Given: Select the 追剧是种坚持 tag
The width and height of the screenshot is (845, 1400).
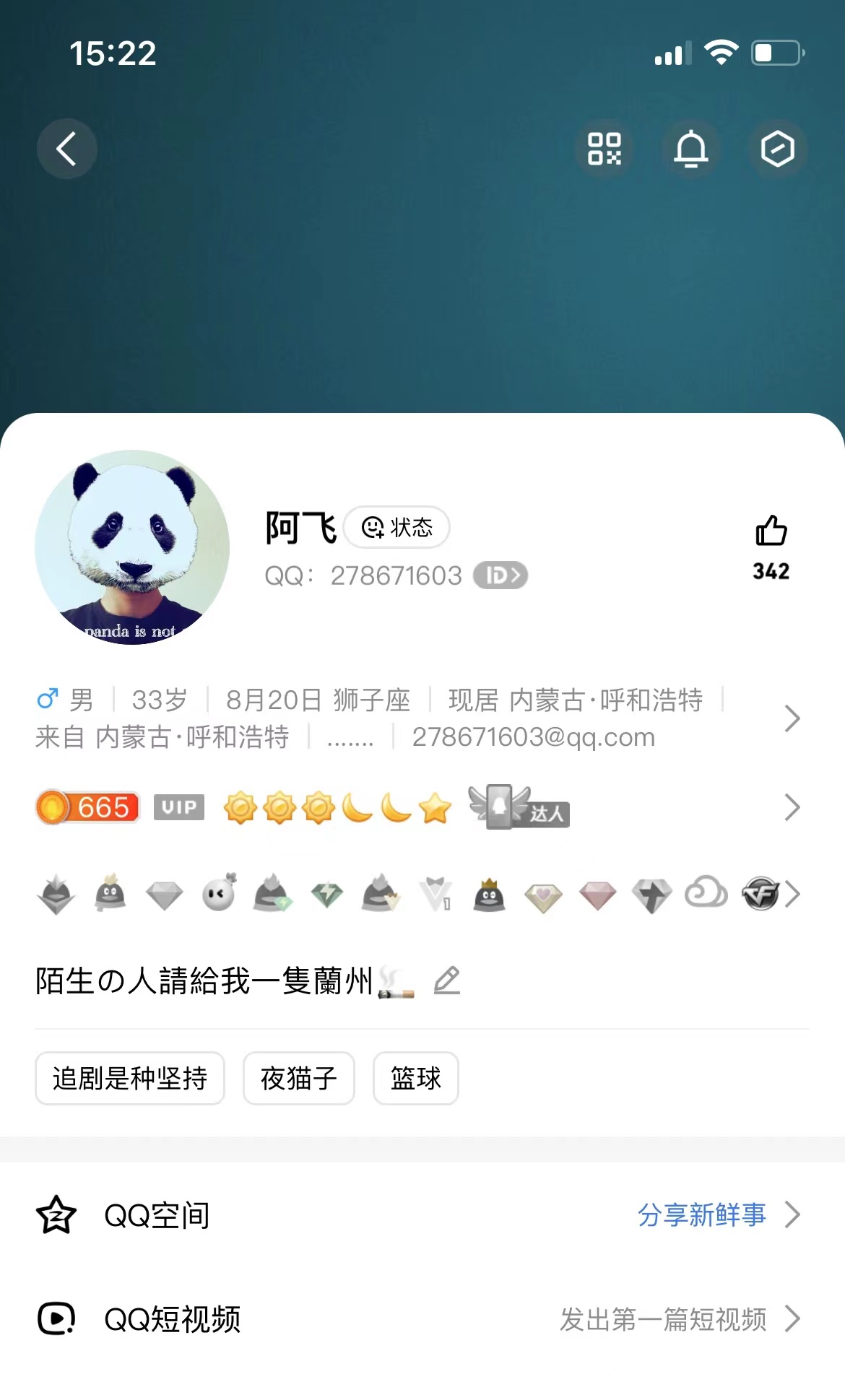Looking at the screenshot, I should [x=130, y=1078].
